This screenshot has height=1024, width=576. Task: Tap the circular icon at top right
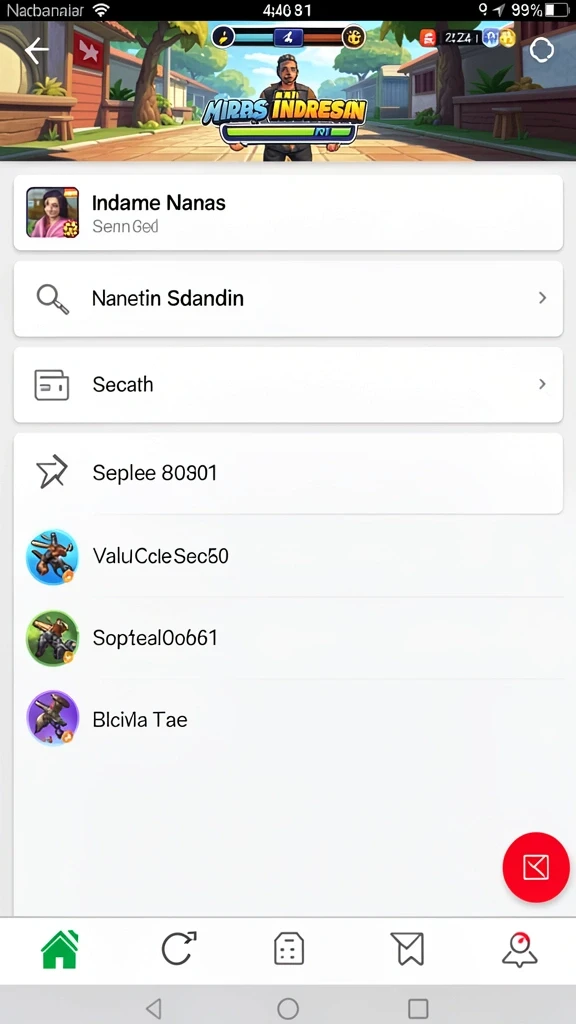click(x=541, y=50)
